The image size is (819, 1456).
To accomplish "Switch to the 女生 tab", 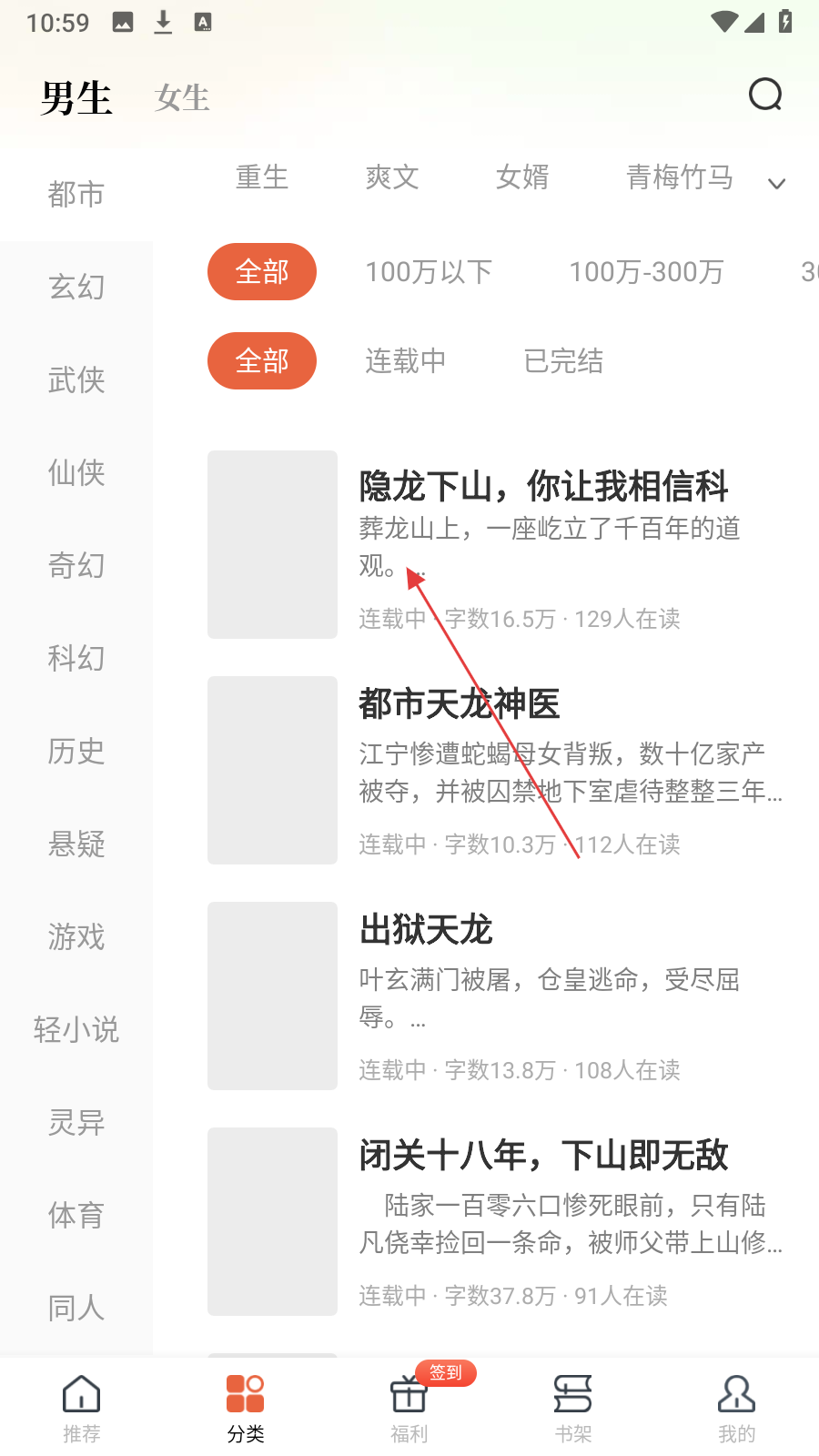I will [x=182, y=97].
